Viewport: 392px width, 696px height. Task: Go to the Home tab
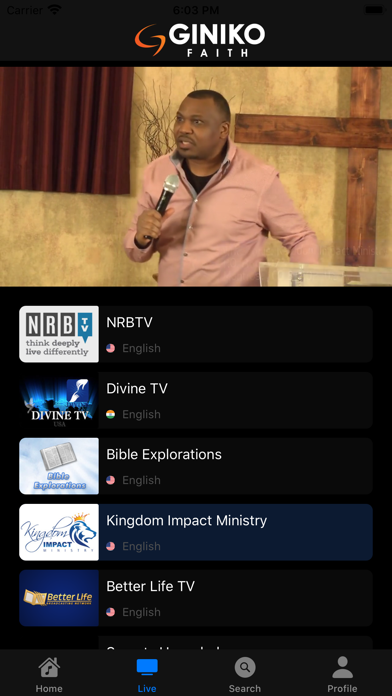[x=49, y=675]
